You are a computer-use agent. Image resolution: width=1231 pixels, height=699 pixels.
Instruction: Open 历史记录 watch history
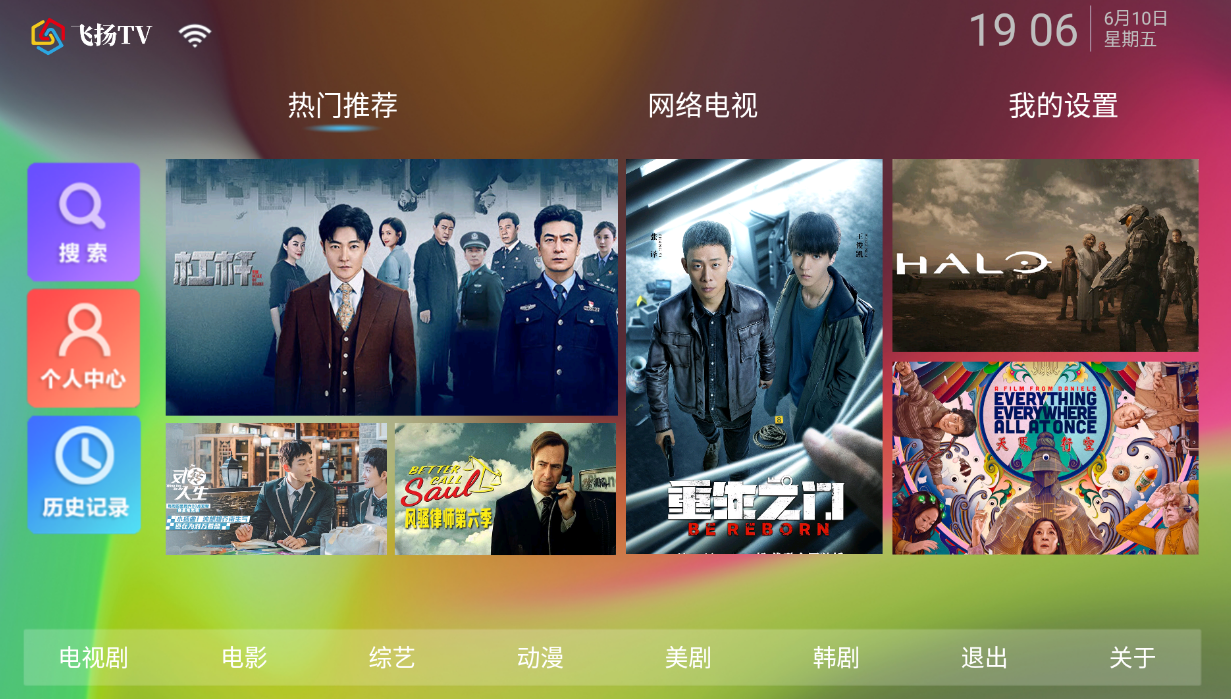click(x=83, y=474)
